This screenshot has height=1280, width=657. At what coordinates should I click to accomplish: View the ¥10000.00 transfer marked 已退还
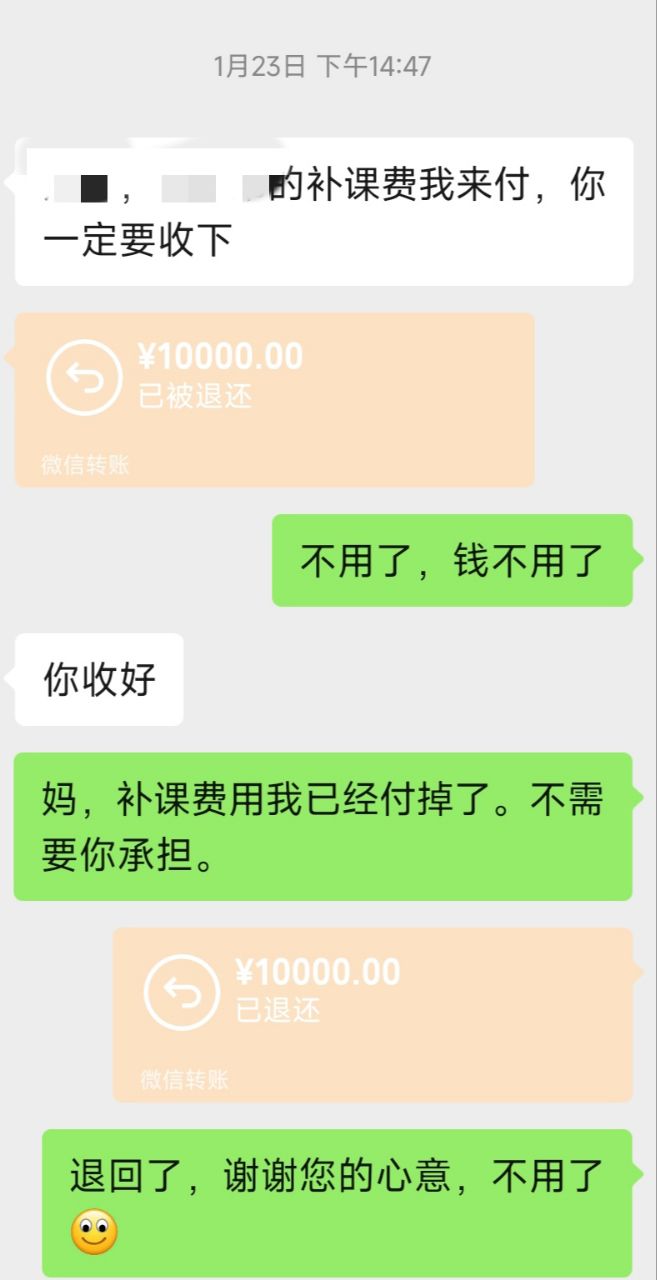coord(372,1014)
